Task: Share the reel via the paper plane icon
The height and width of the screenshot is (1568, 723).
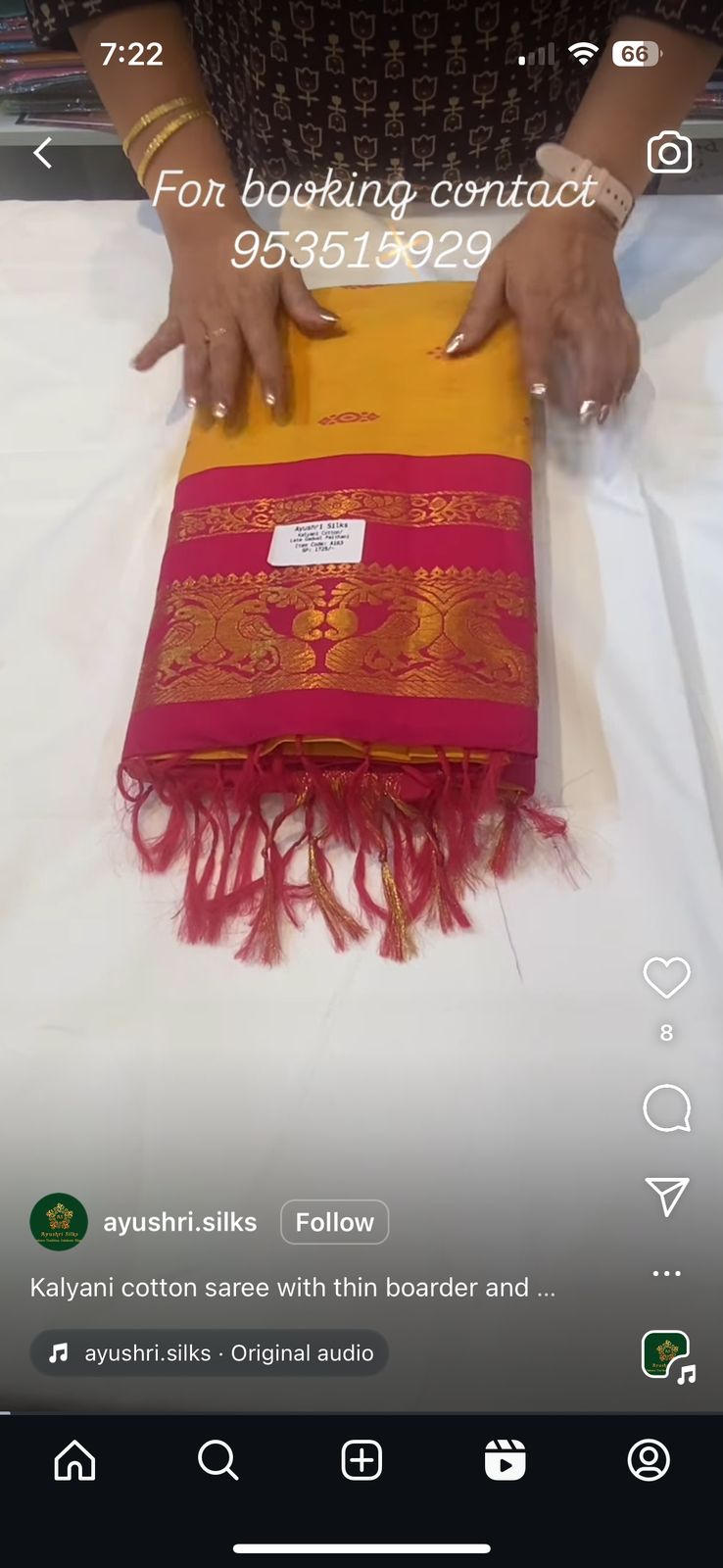Action: click(666, 1196)
